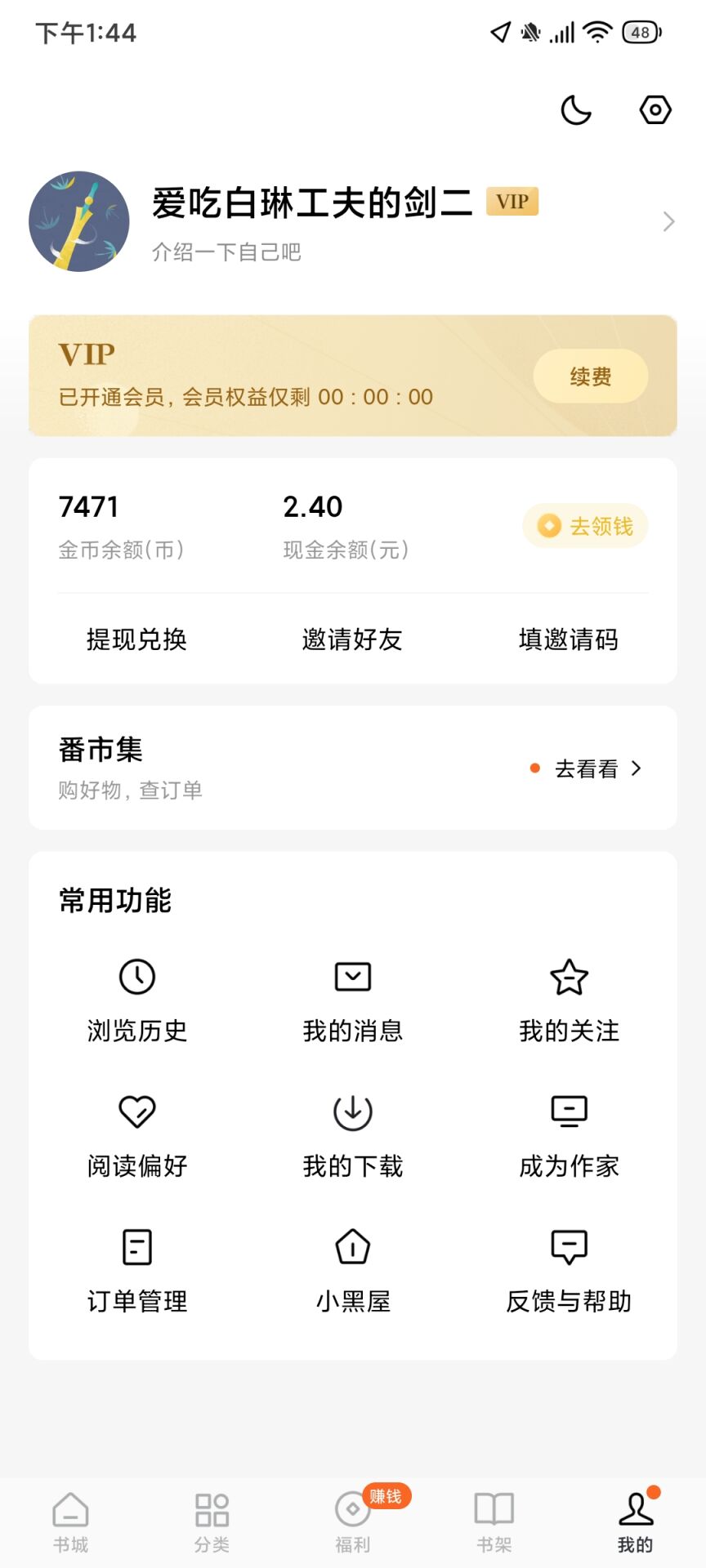Screen dimensions: 706x1568
Task: Switch to the 福利 tab
Action: 353,1521
